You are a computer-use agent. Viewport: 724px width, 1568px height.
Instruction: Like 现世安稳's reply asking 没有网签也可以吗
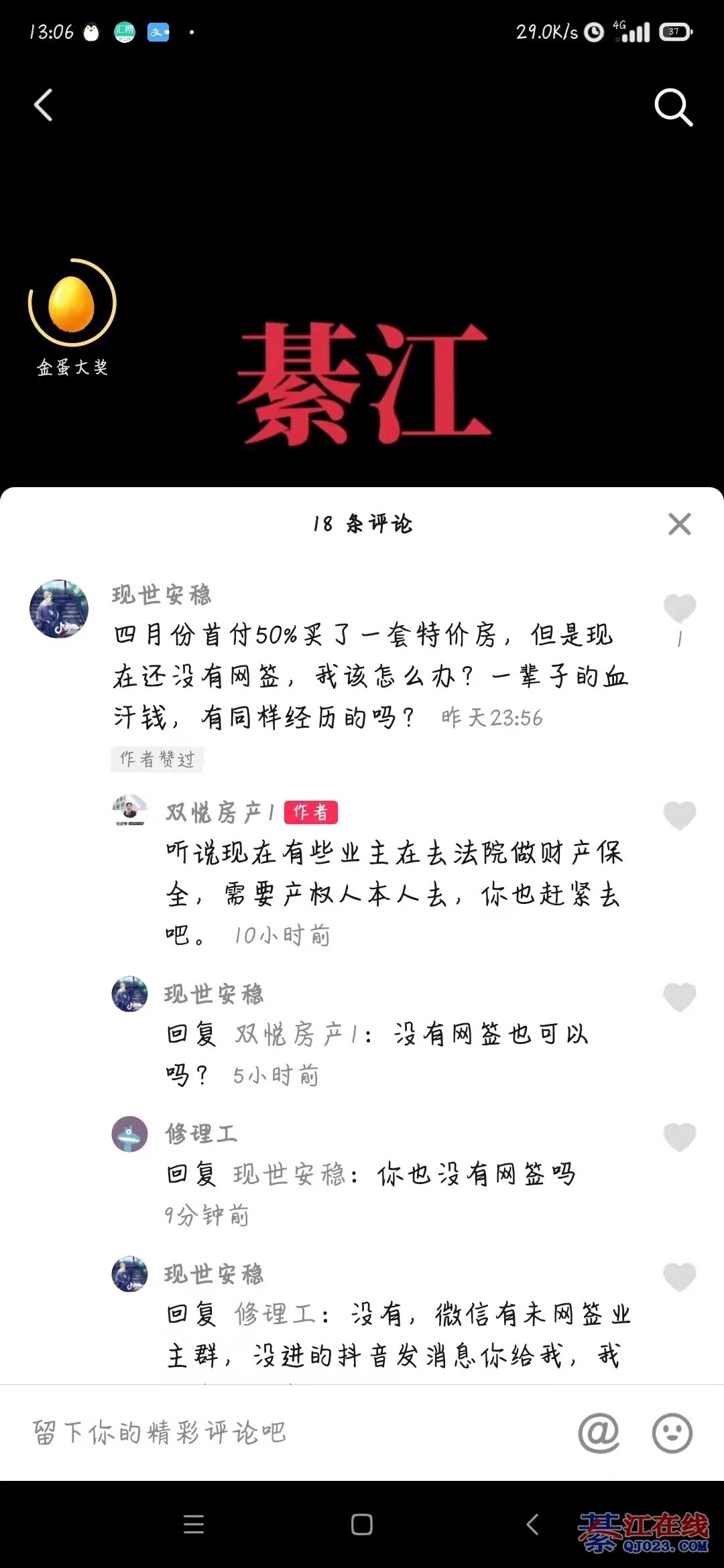click(x=679, y=997)
